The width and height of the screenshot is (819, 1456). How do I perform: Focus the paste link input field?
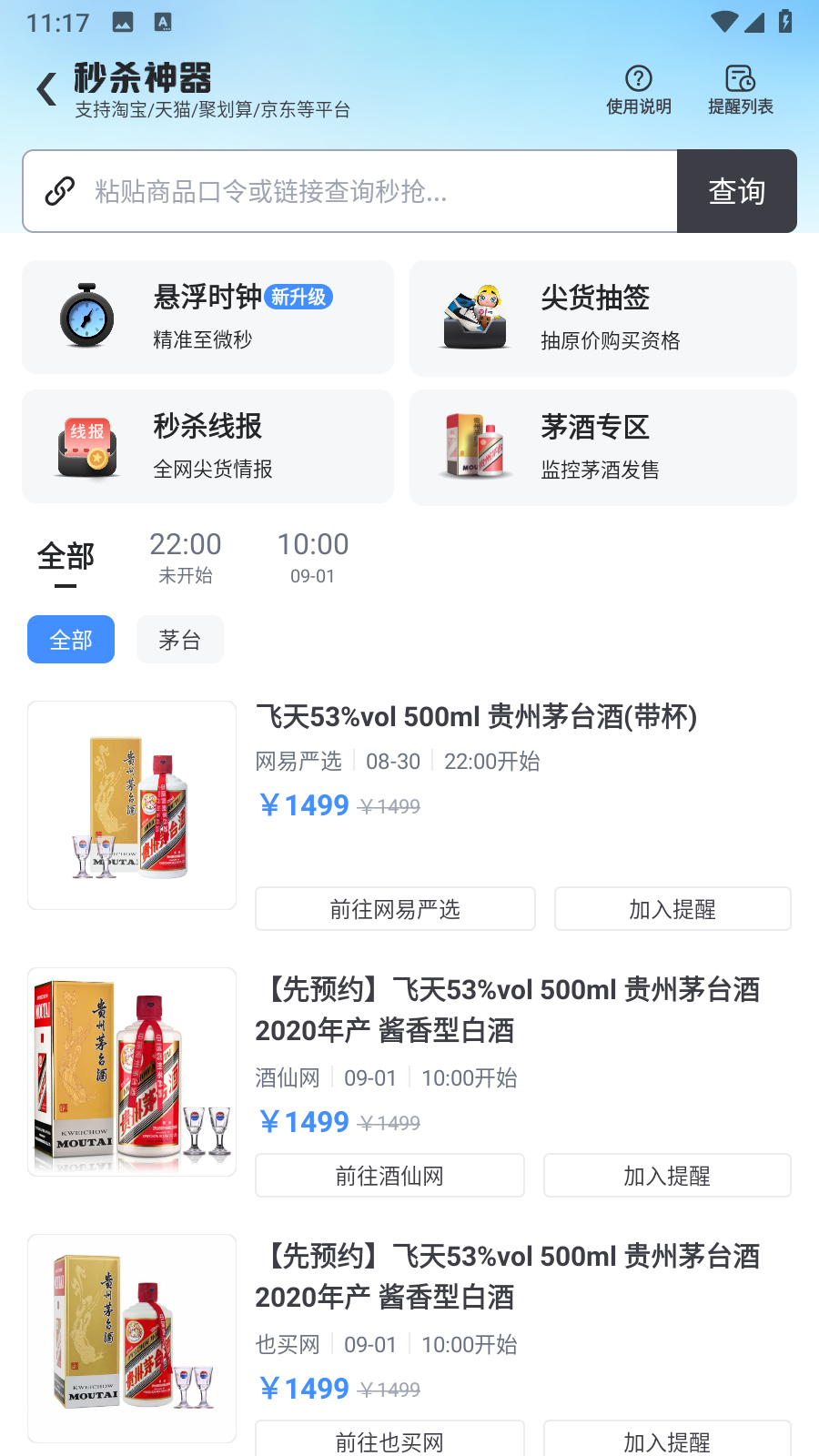tap(364, 191)
